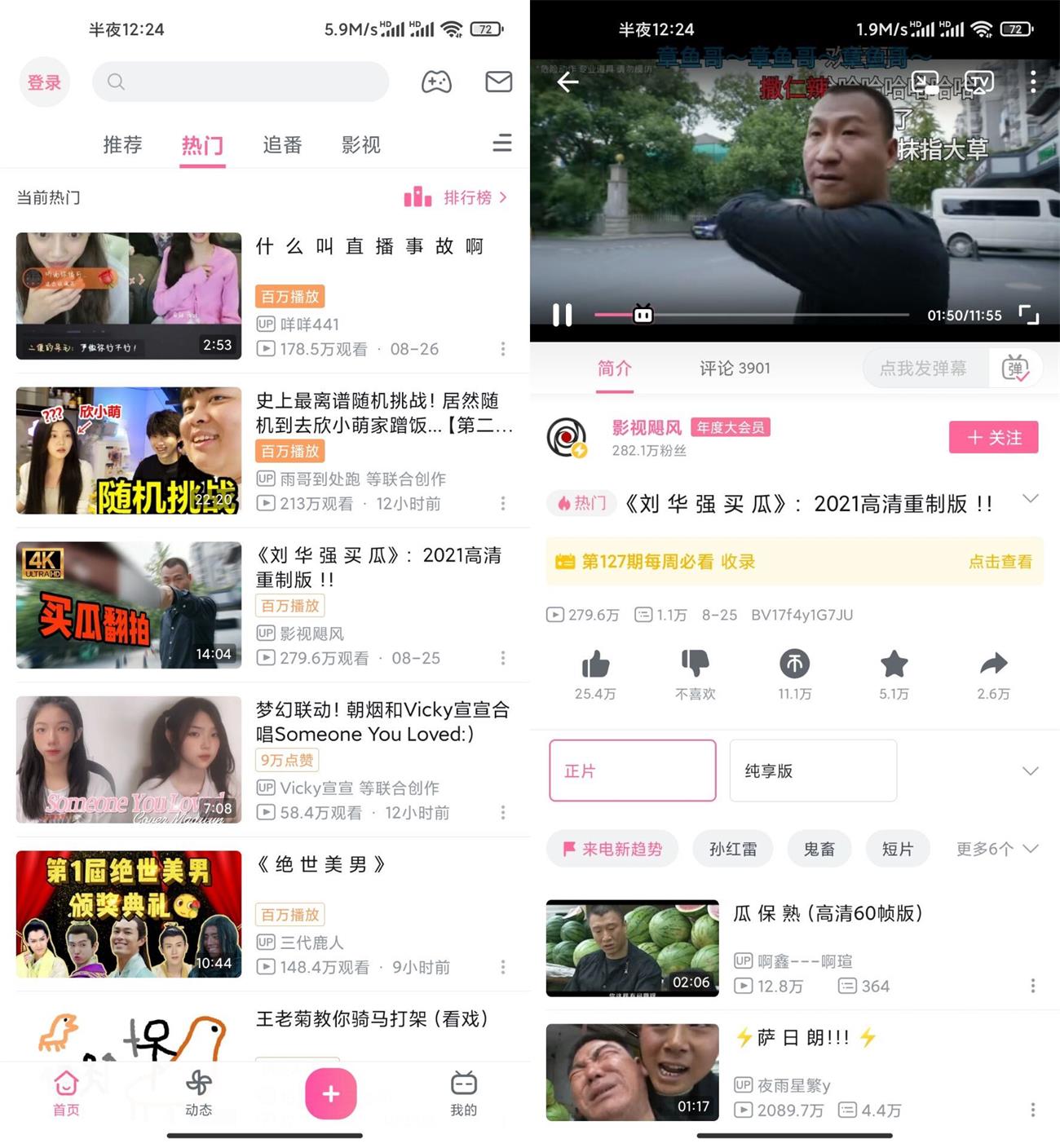Viewport: 1060px width, 1148px height.
Task: Enter picture-in-picture mode from player toolbar
Action: pyautogui.click(x=925, y=82)
